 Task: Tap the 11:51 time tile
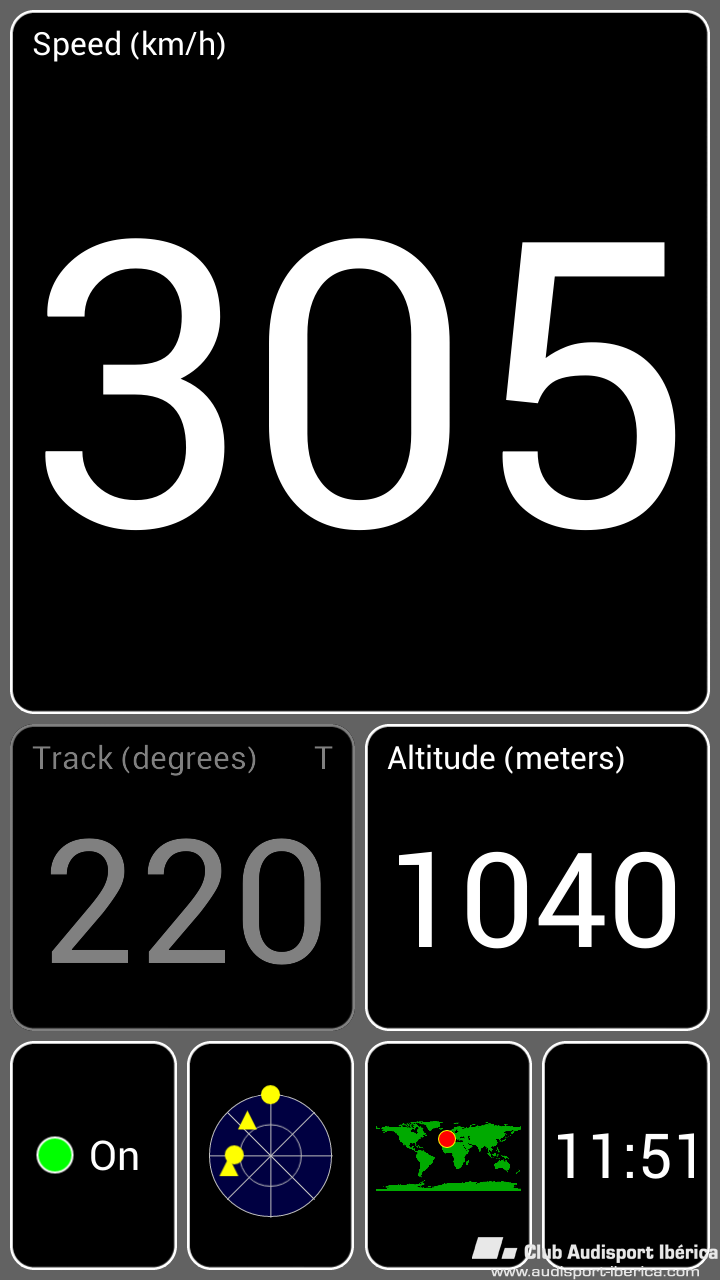[626, 1155]
